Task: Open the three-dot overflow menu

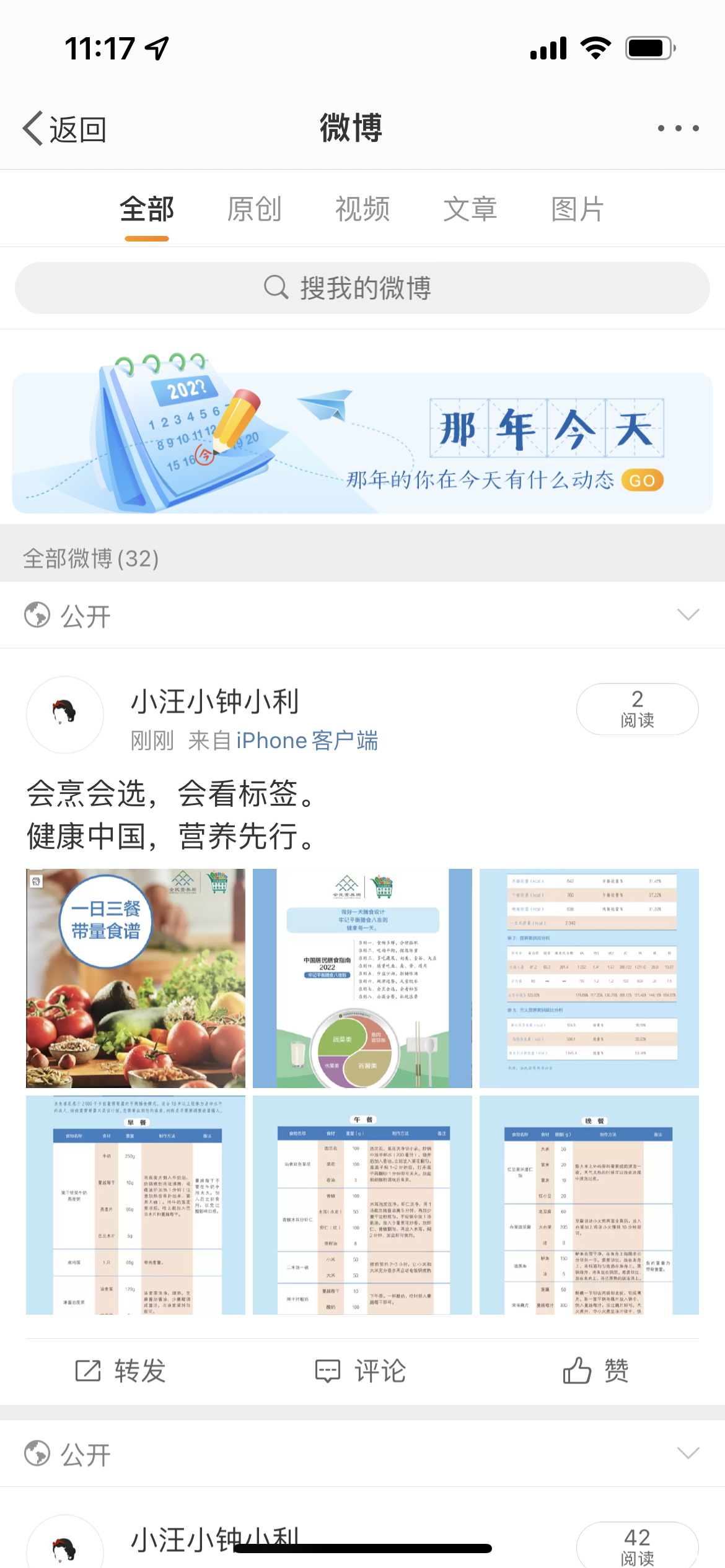Action: (x=678, y=128)
